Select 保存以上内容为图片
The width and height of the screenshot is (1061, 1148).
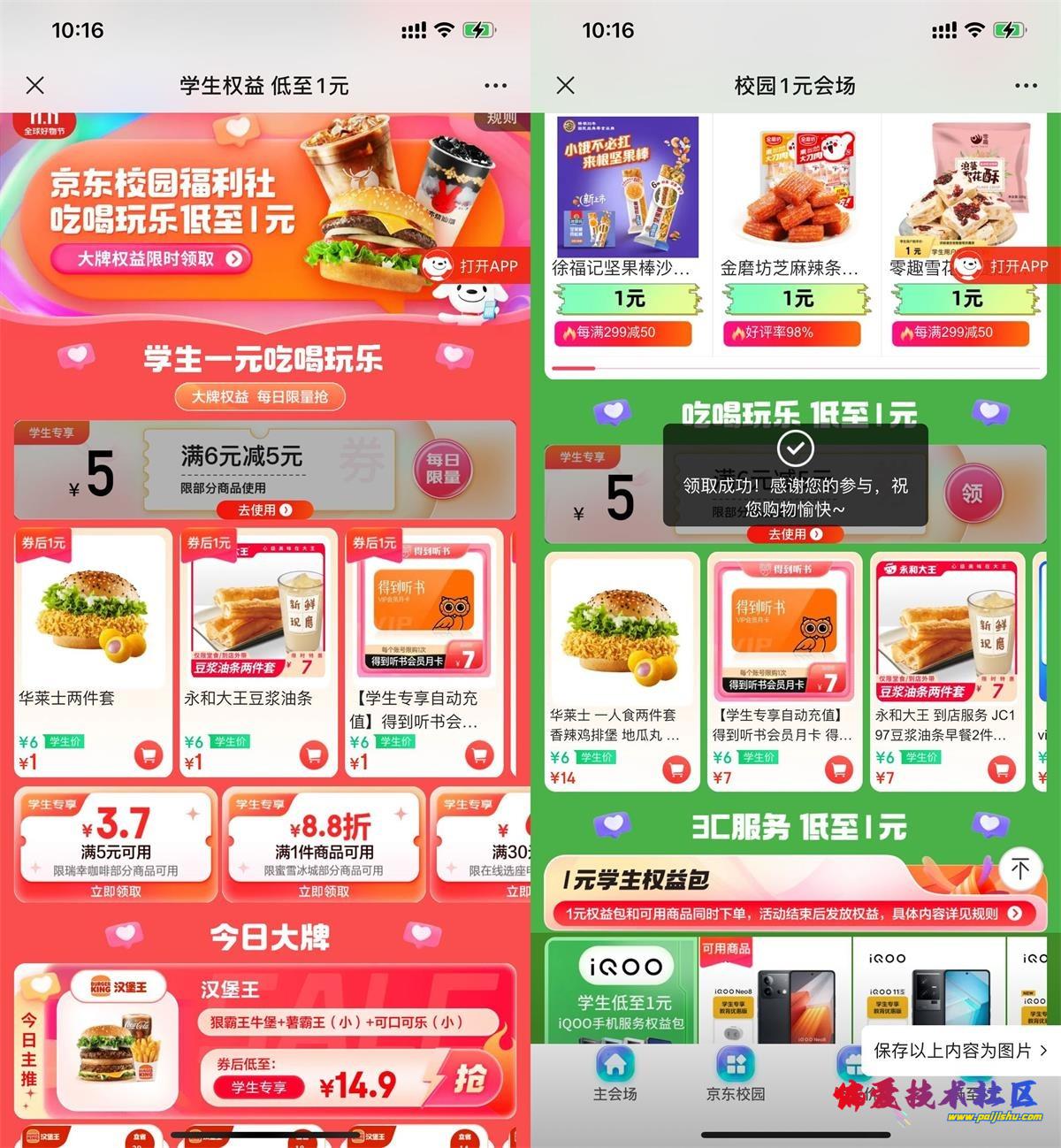click(x=960, y=1050)
